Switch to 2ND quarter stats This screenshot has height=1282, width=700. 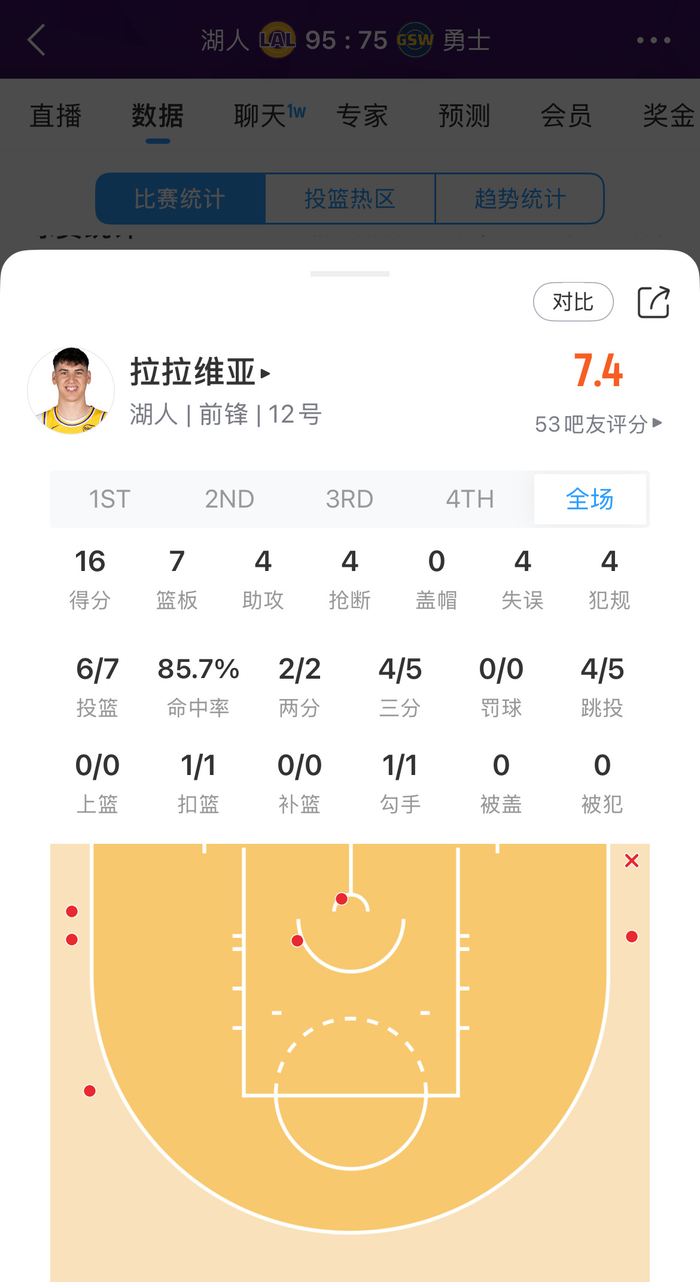(x=230, y=499)
